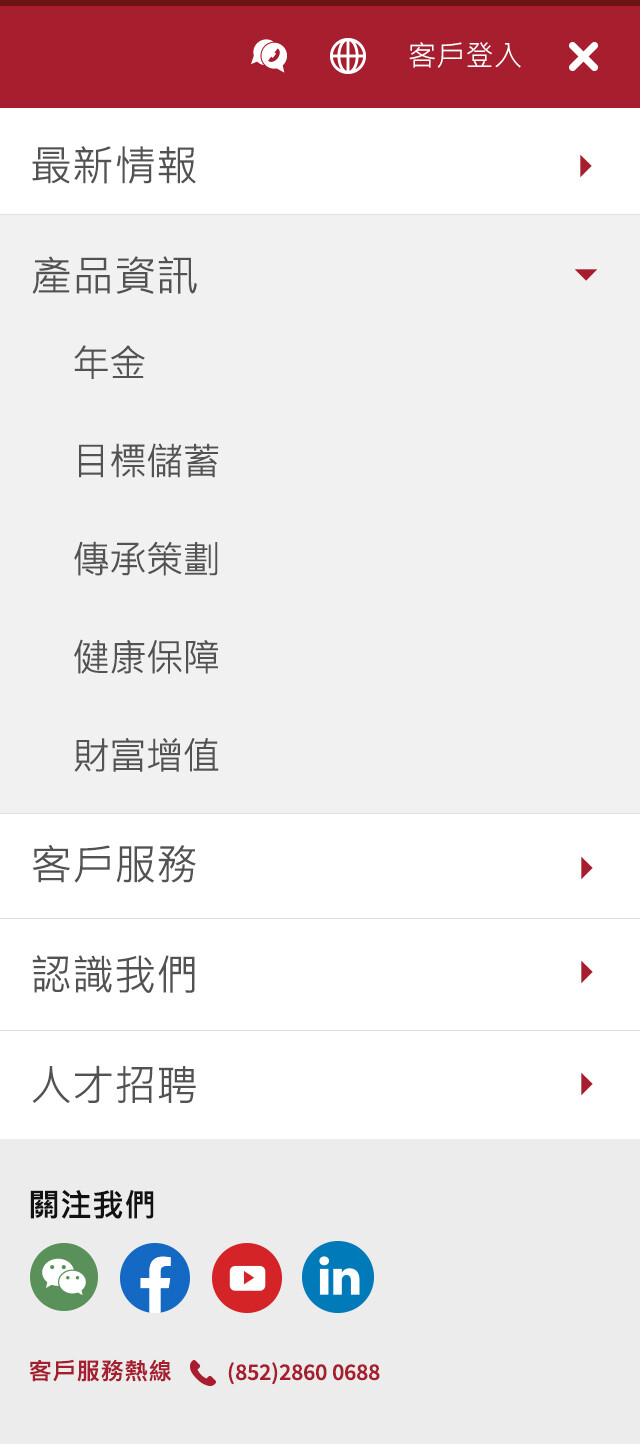The image size is (640, 1444).
Task: Expand the 最新情報 menu
Action: pos(320,165)
